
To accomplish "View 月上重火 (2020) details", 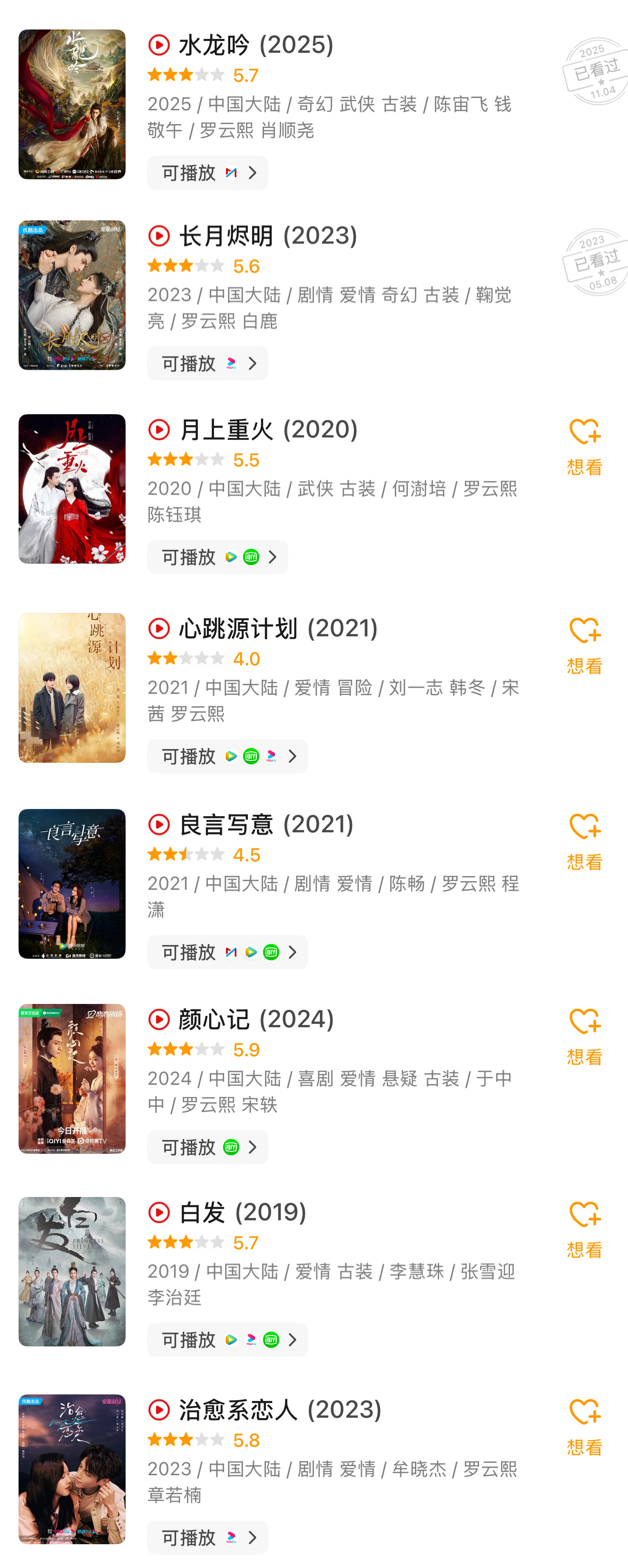I will [x=268, y=430].
